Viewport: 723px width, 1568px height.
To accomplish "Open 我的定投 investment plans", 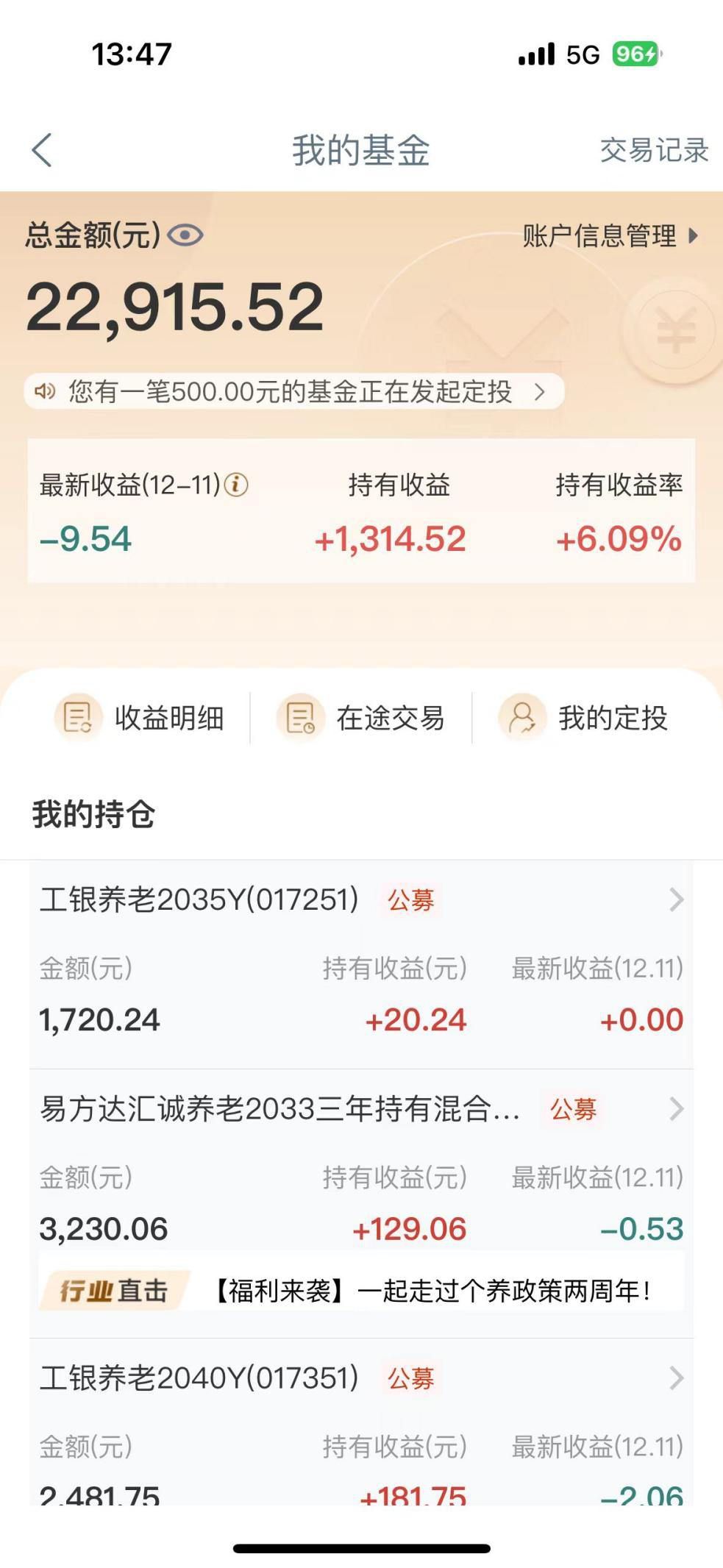I will pos(583,717).
